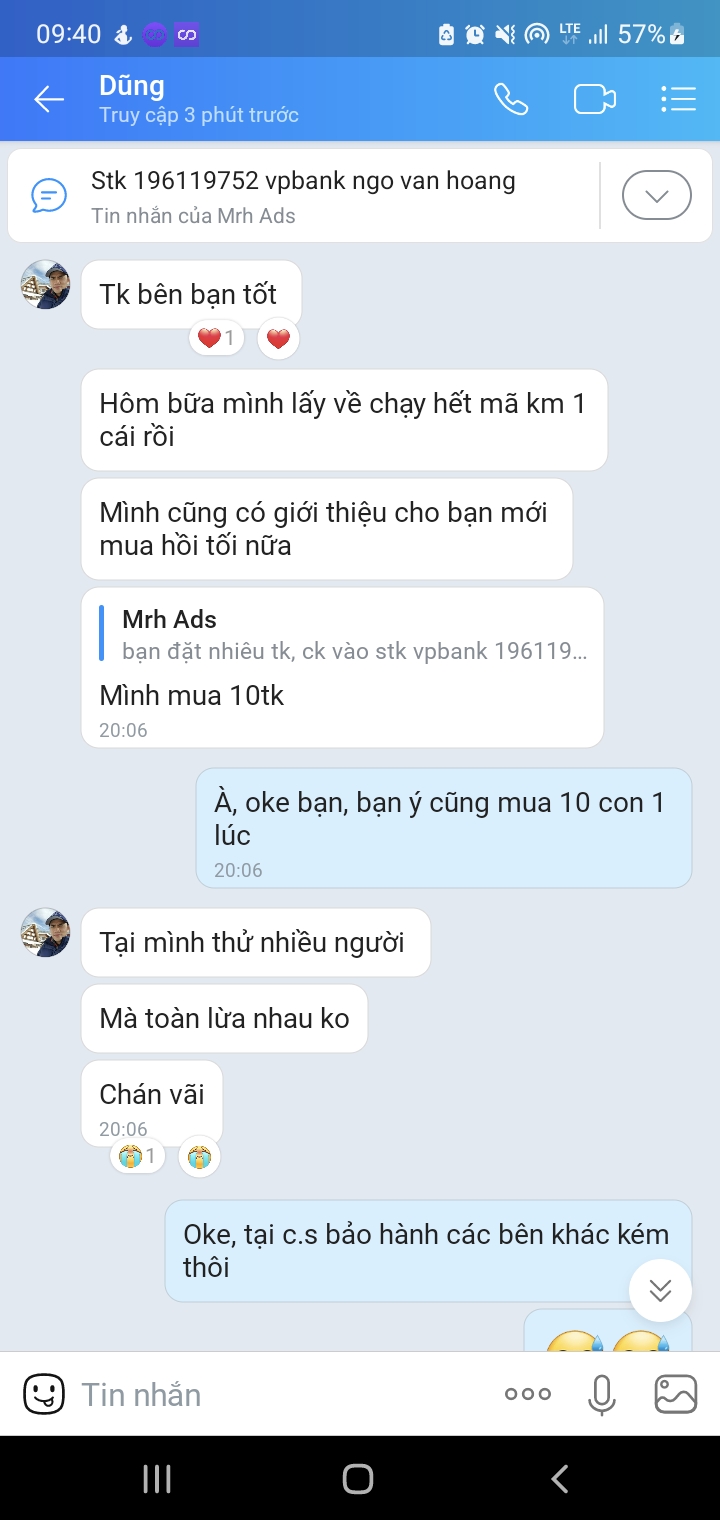Expand the pinned message dropdown
Viewport: 720px width, 1520px height.
[x=656, y=196]
